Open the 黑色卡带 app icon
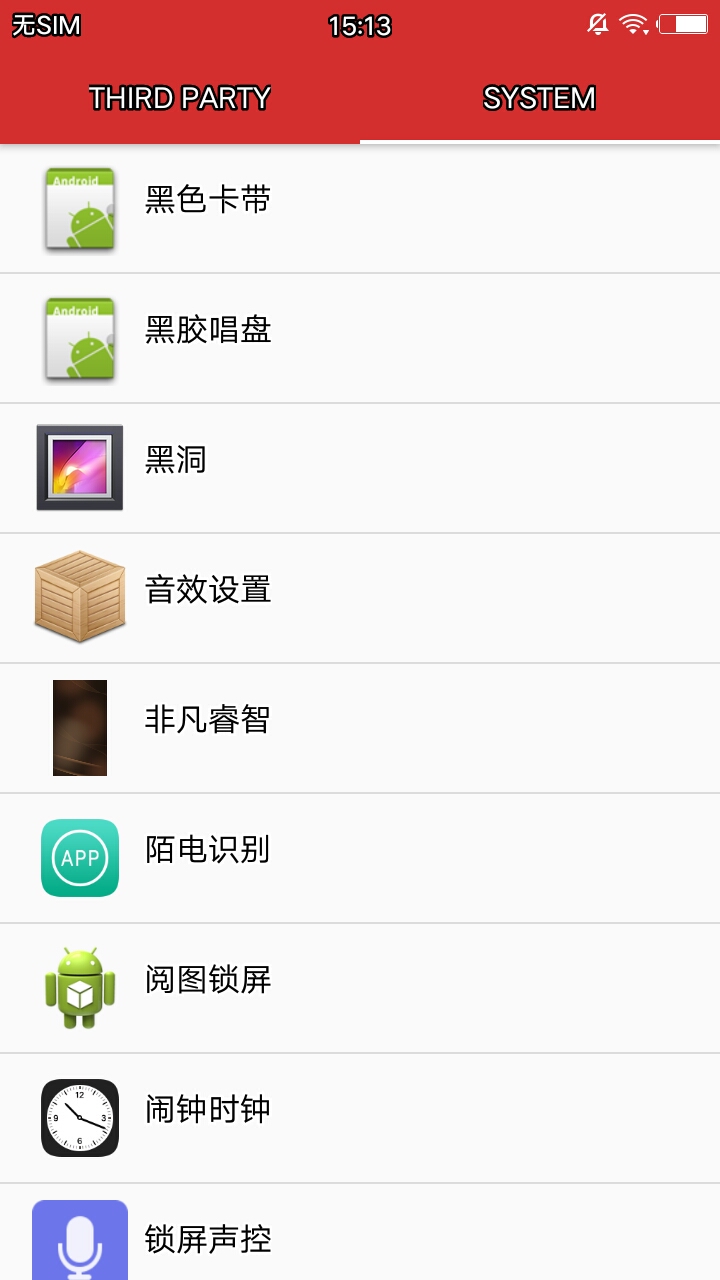720x1280 pixels. point(80,207)
